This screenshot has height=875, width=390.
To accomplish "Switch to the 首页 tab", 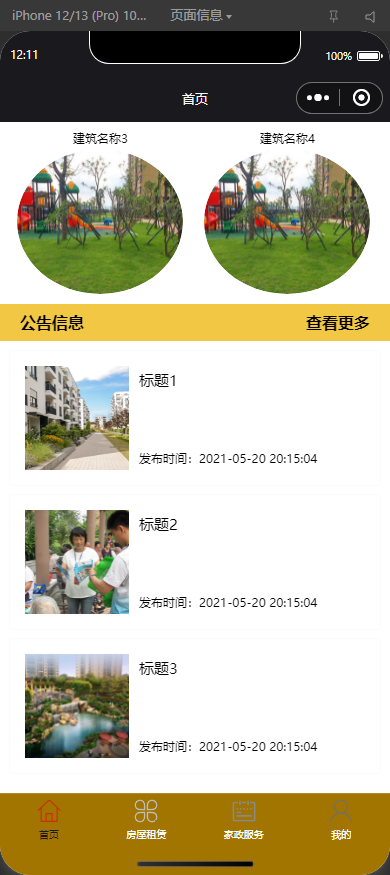I will pyautogui.click(x=49, y=819).
